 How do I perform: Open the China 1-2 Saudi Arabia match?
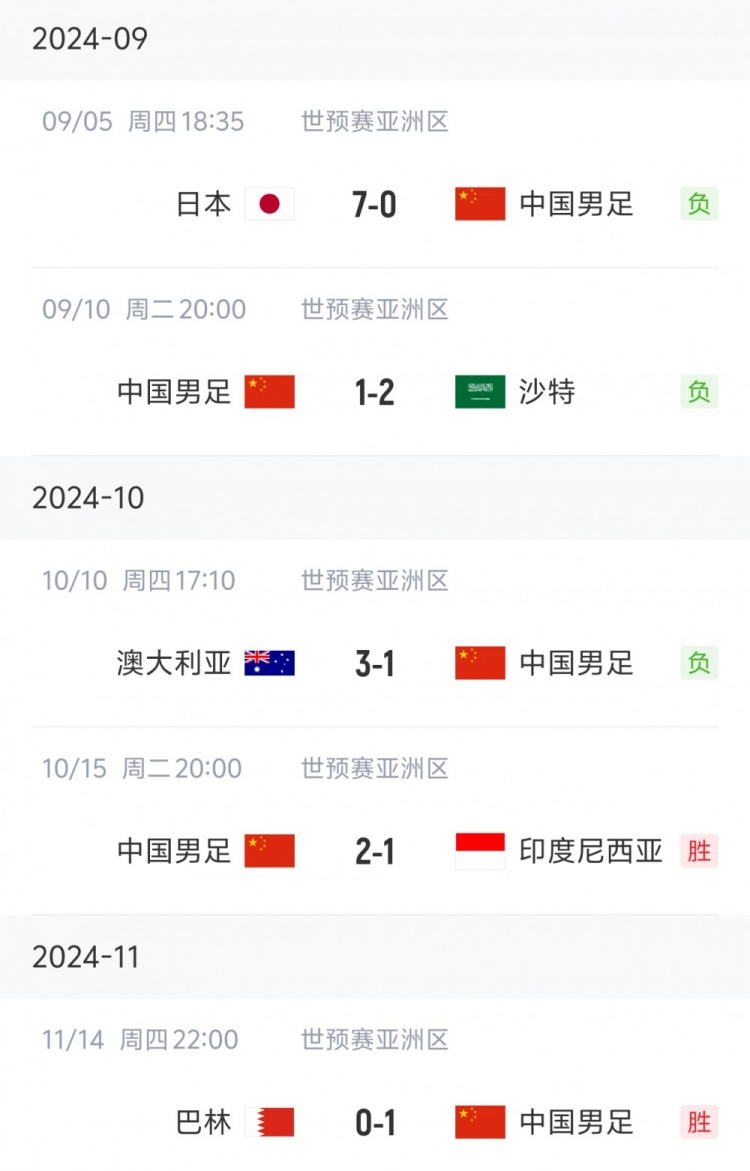[375, 392]
